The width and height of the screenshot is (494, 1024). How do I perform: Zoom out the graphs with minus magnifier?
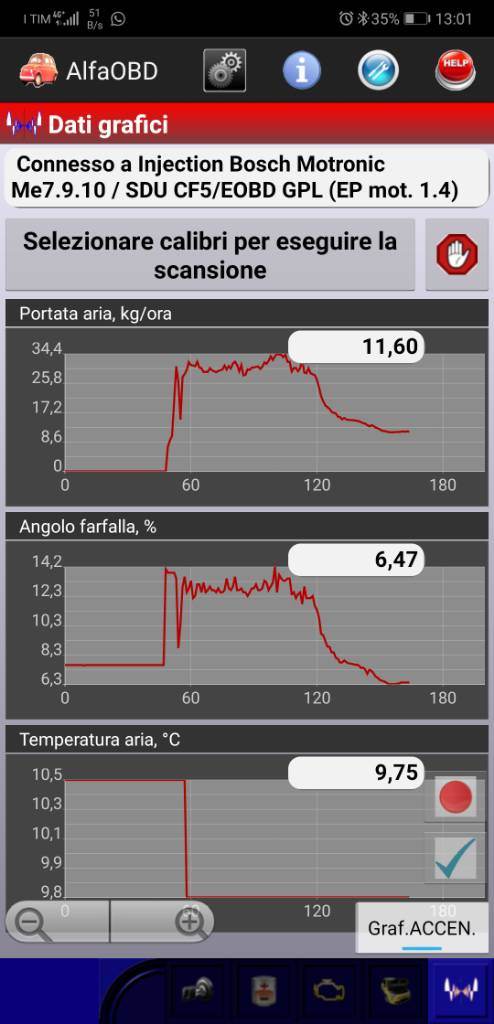[x=58, y=921]
